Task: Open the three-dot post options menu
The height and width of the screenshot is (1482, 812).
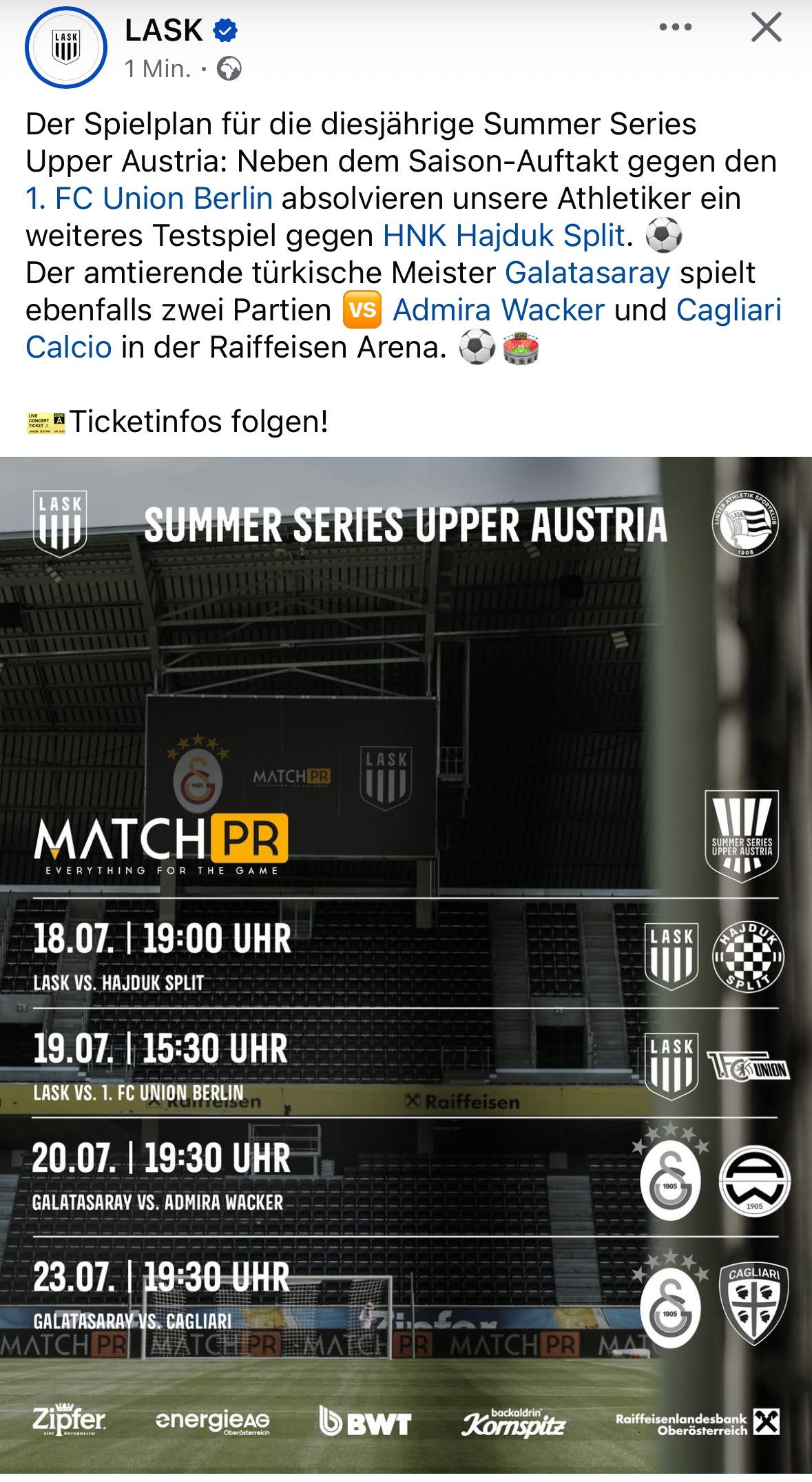Action: point(675,28)
